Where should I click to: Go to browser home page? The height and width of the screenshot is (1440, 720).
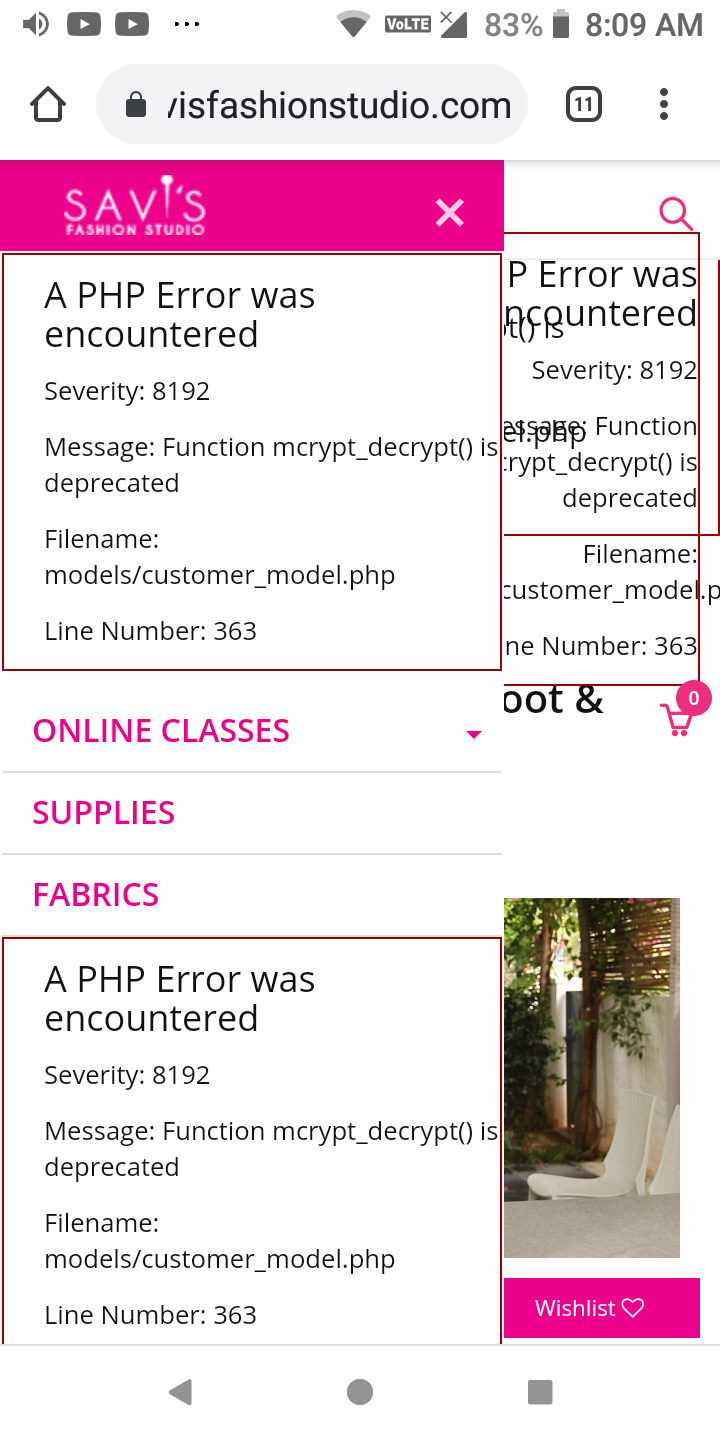click(48, 104)
